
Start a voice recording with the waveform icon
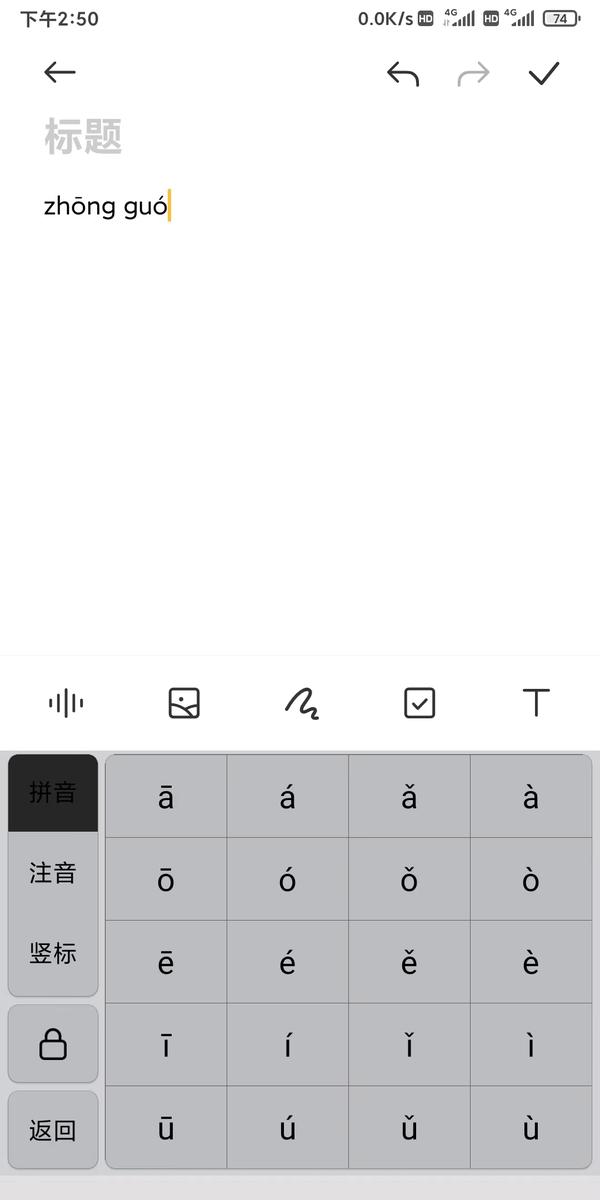pyautogui.click(x=66, y=703)
